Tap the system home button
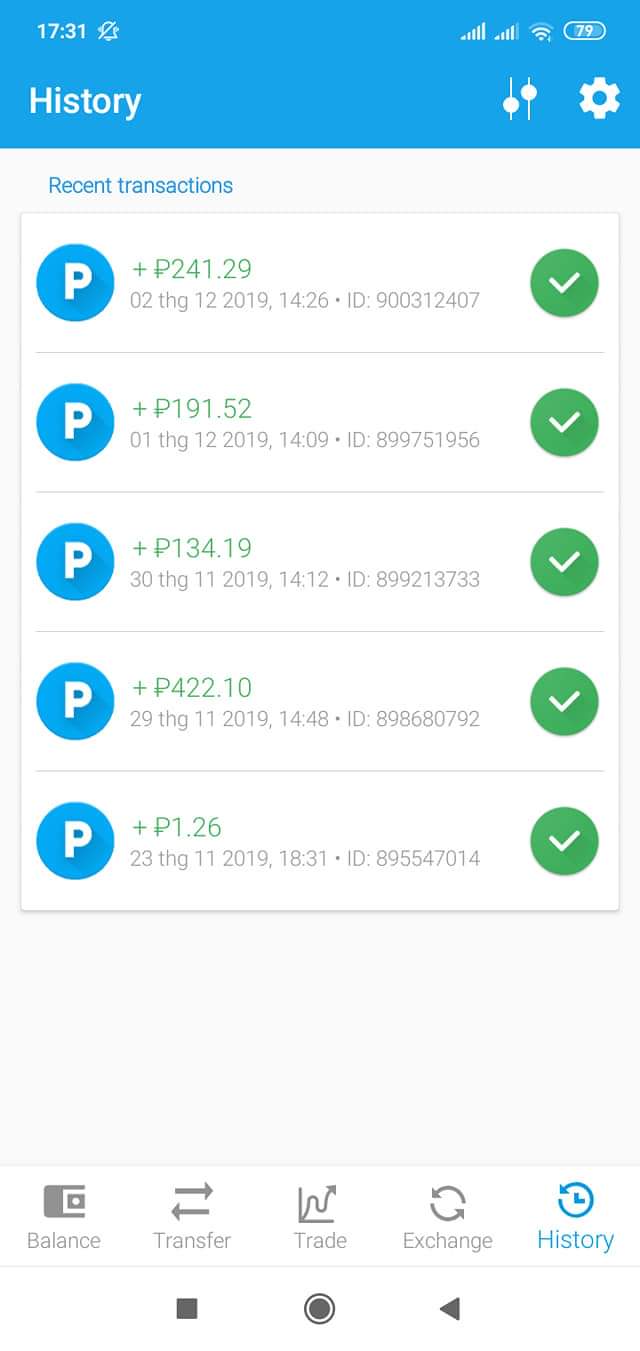640x1351 pixels. [x=319, y=1308]
